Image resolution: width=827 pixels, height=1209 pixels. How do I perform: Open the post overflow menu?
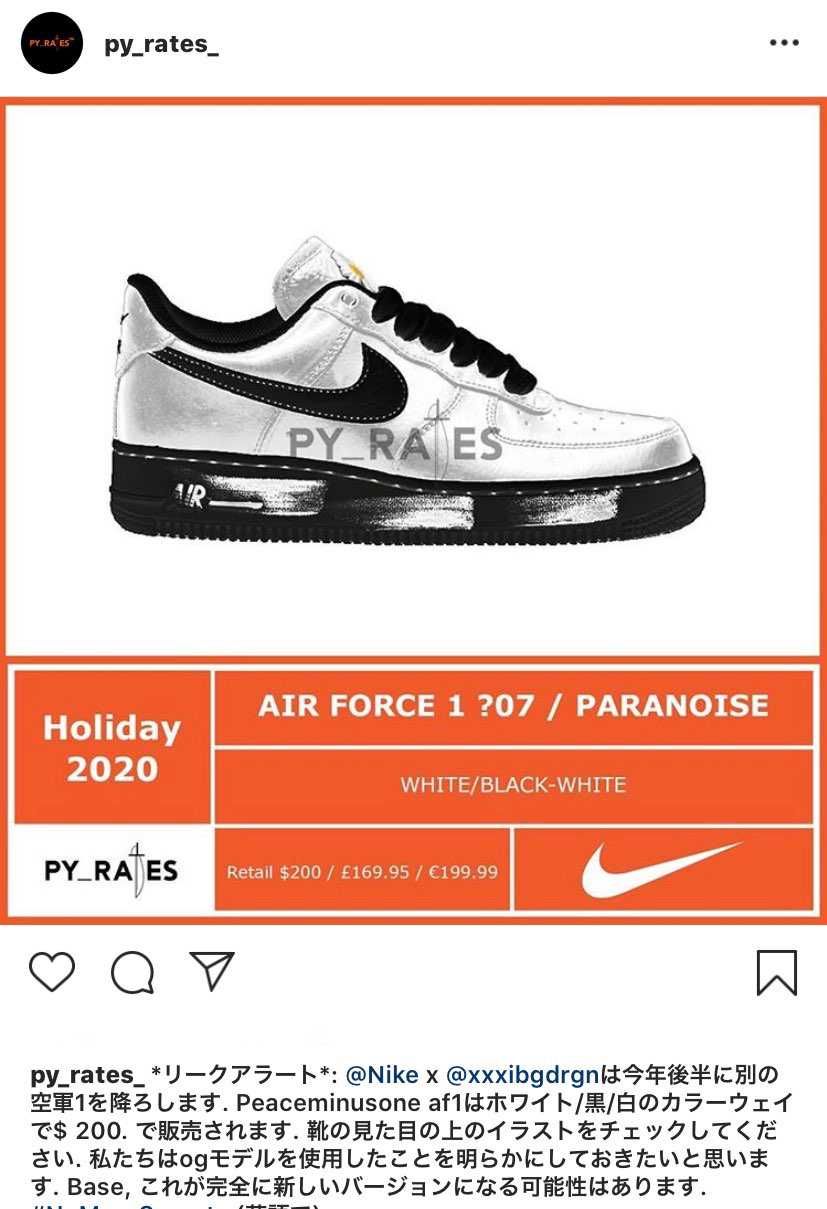coord(783,43)
